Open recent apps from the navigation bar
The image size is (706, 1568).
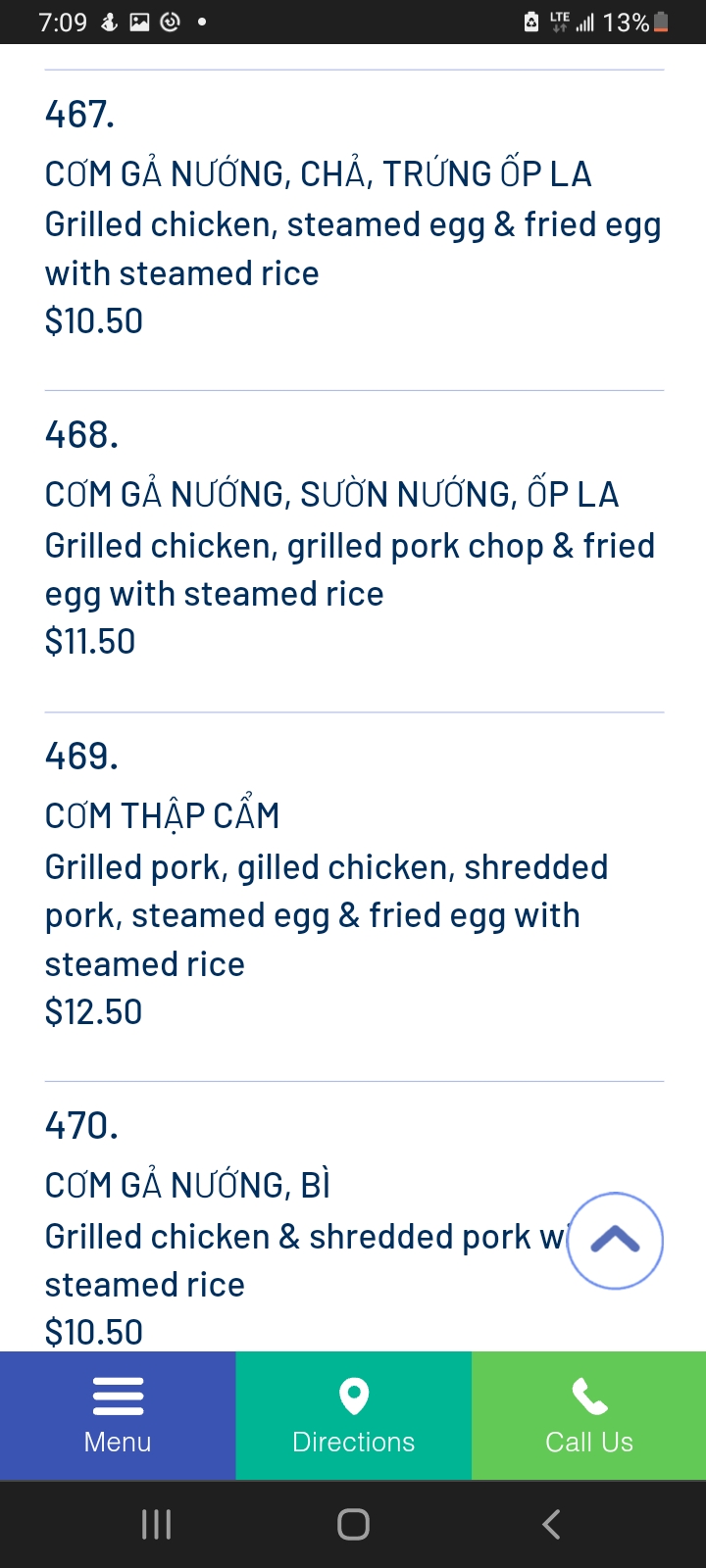point(157,1524)
